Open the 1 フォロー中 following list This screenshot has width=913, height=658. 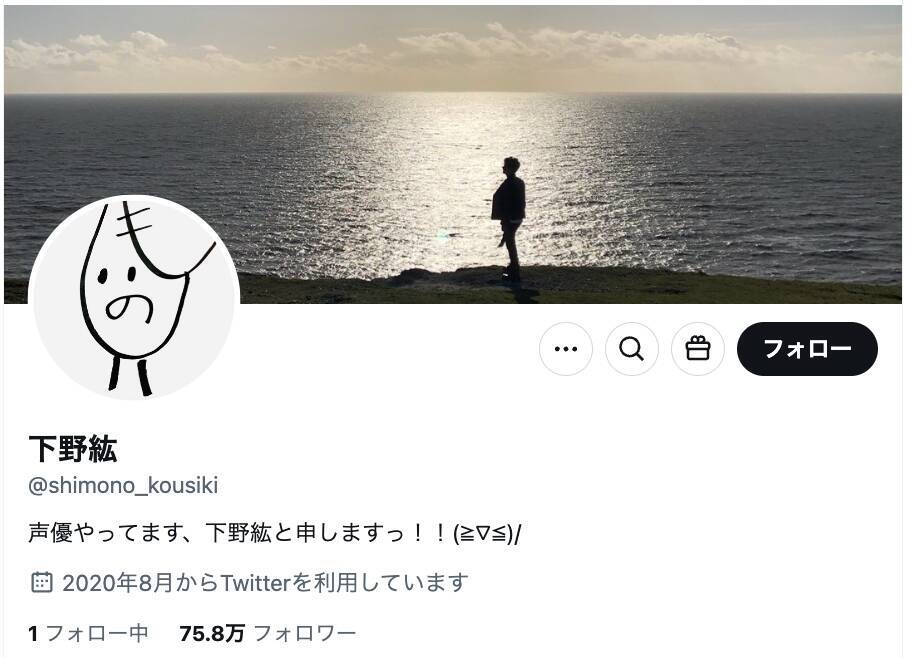point(88,633)
